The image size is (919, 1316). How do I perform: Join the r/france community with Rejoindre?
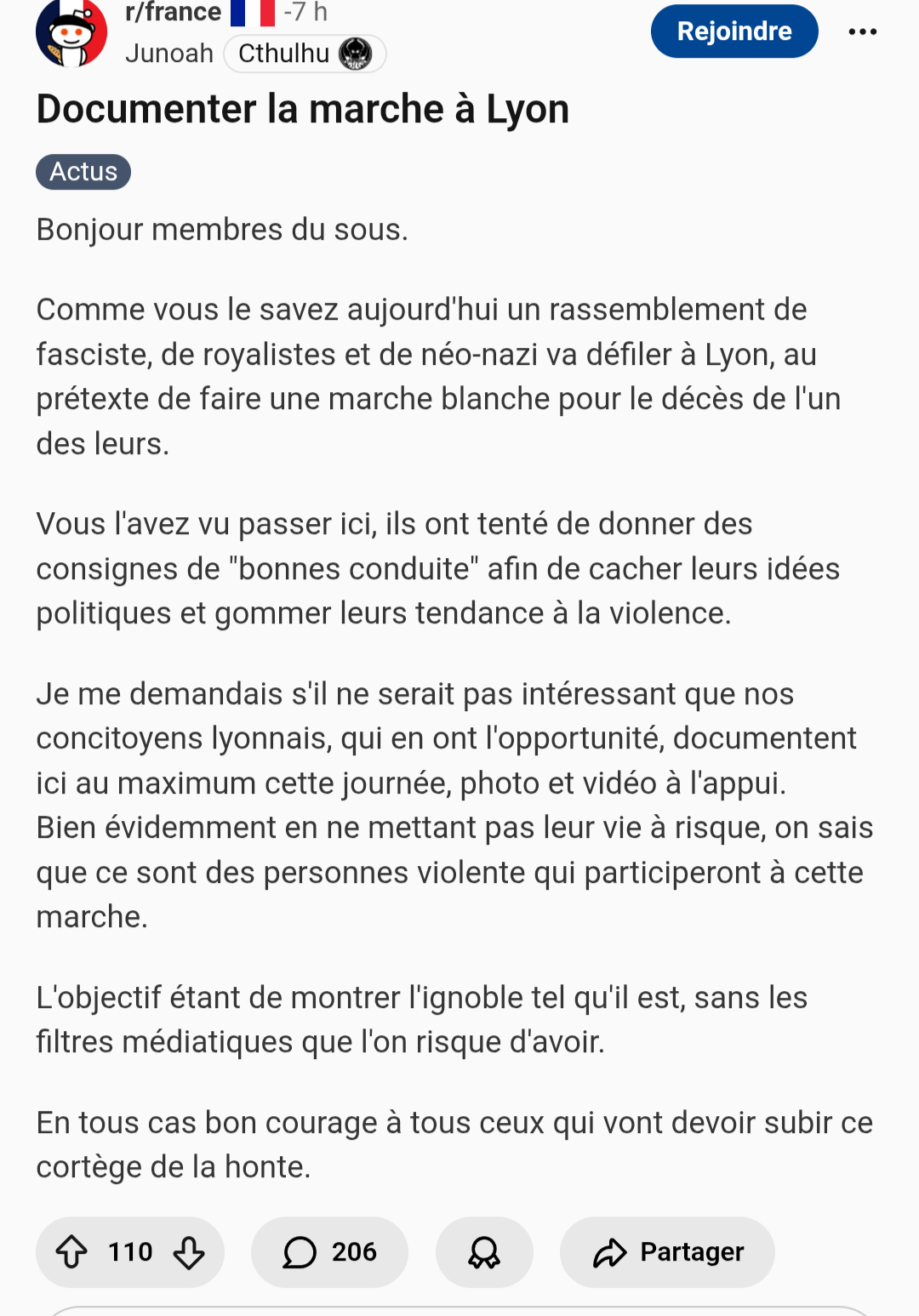(x=733, y=31)
